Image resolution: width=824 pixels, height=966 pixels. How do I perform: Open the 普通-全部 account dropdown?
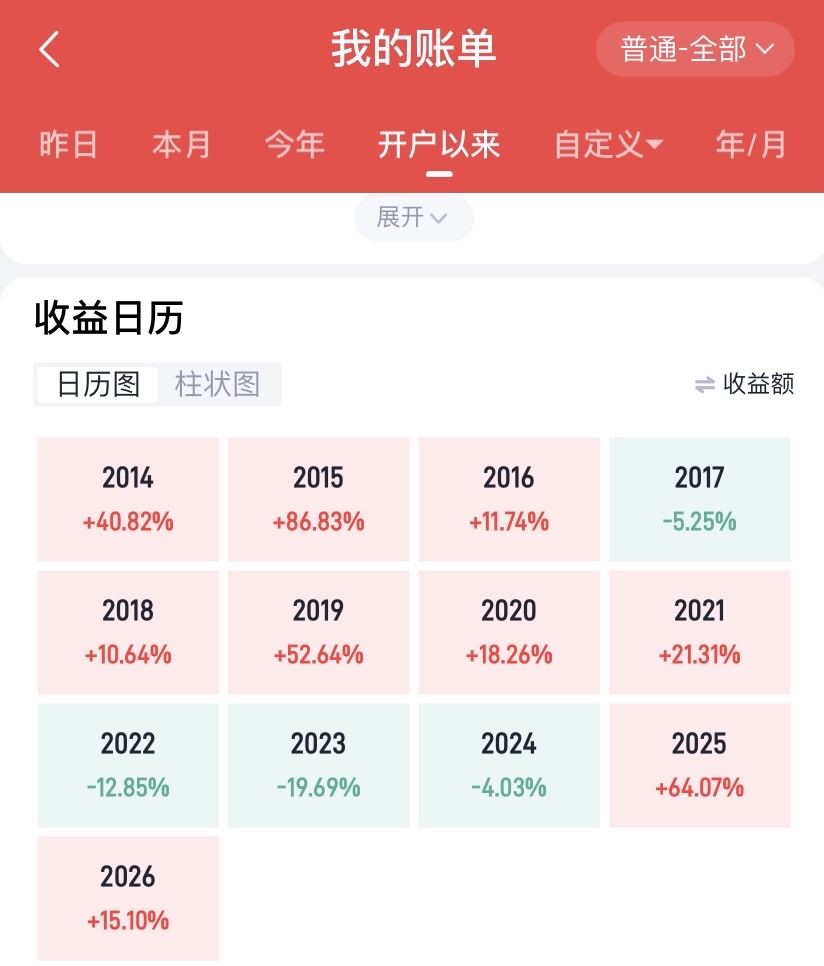pyautogui.click(x=695, y=49)
